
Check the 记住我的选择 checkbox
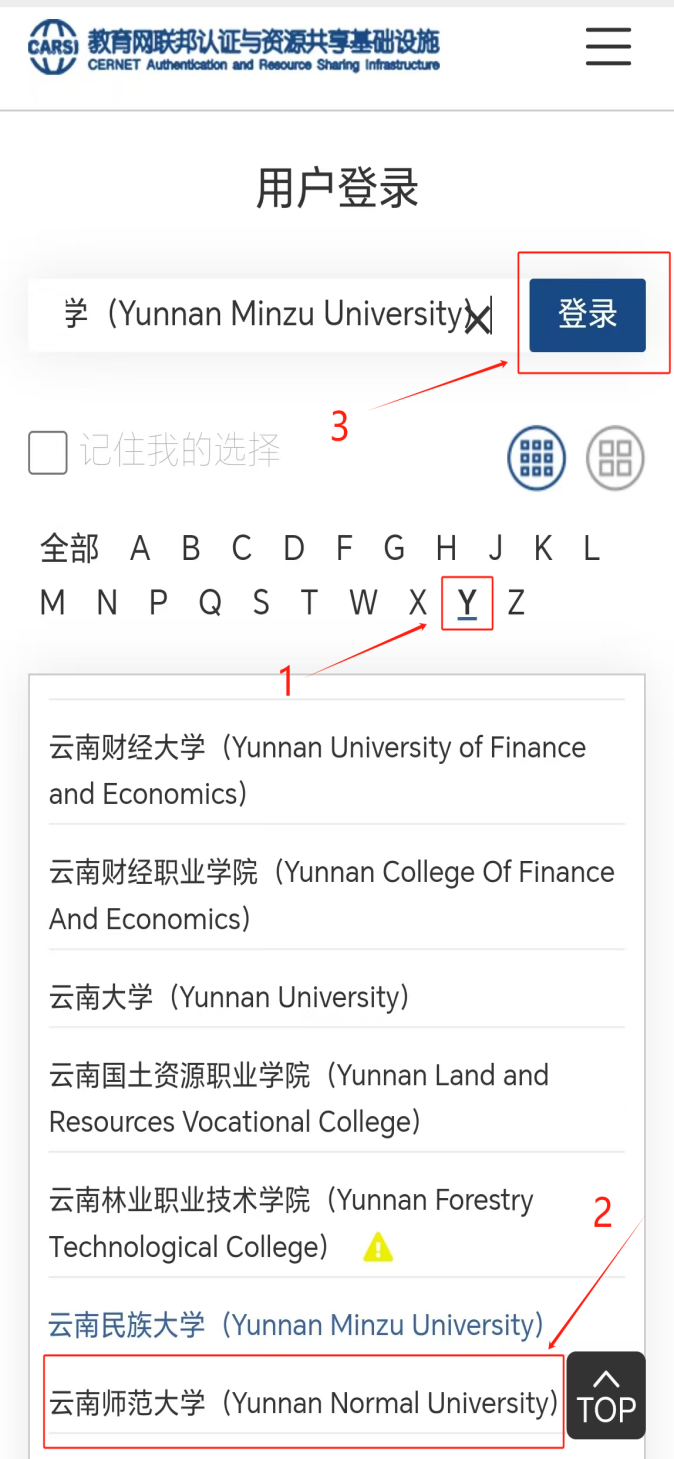coord(48,452)
